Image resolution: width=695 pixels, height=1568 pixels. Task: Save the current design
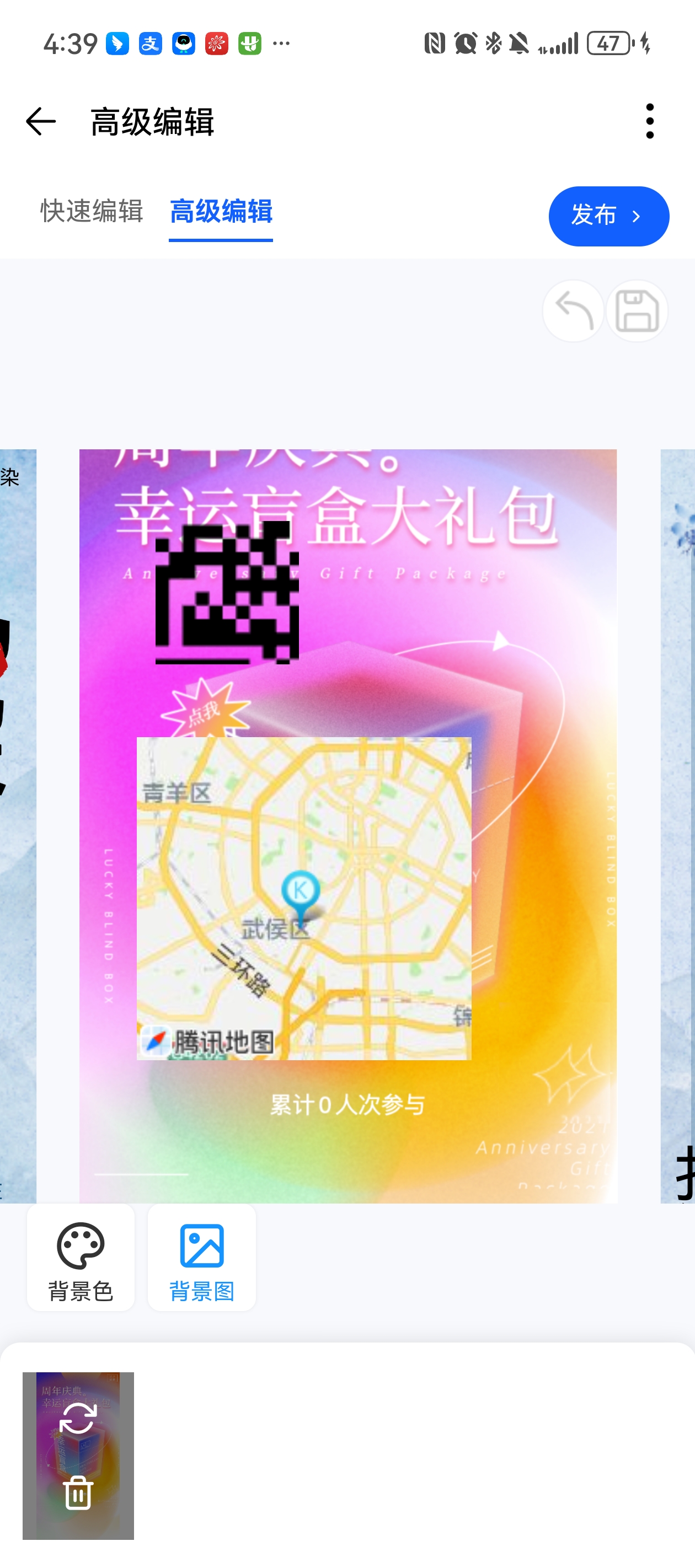pyautogui.click(x=637, y=311)
